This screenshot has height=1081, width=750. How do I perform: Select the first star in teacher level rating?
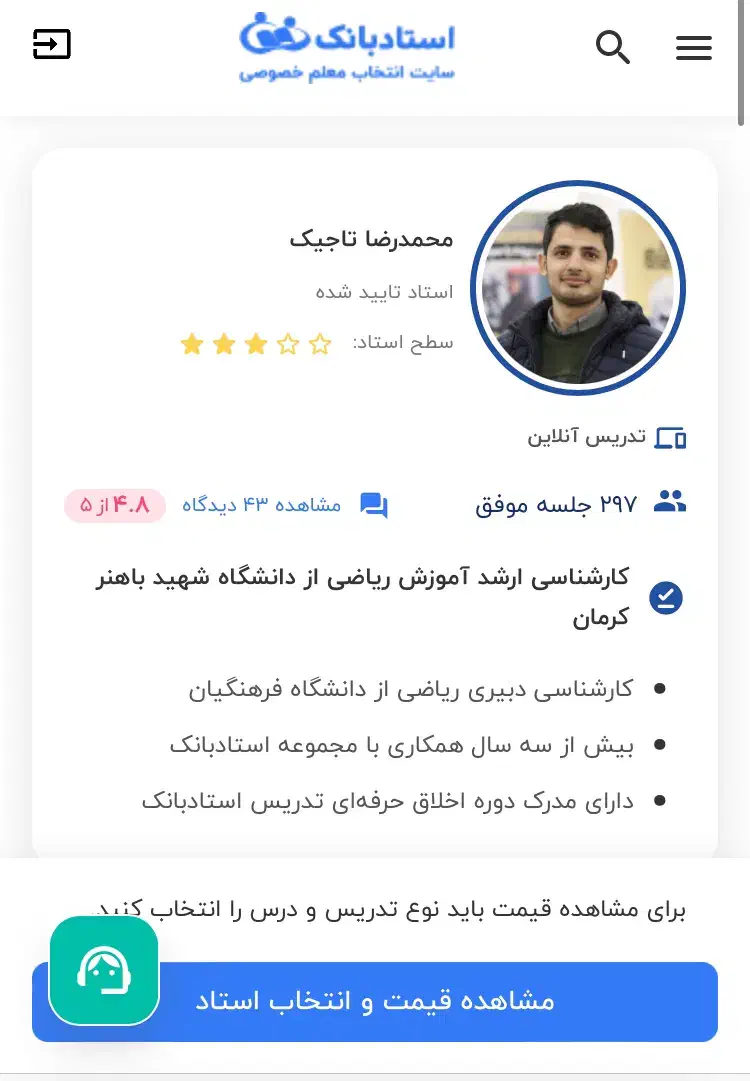192,343
